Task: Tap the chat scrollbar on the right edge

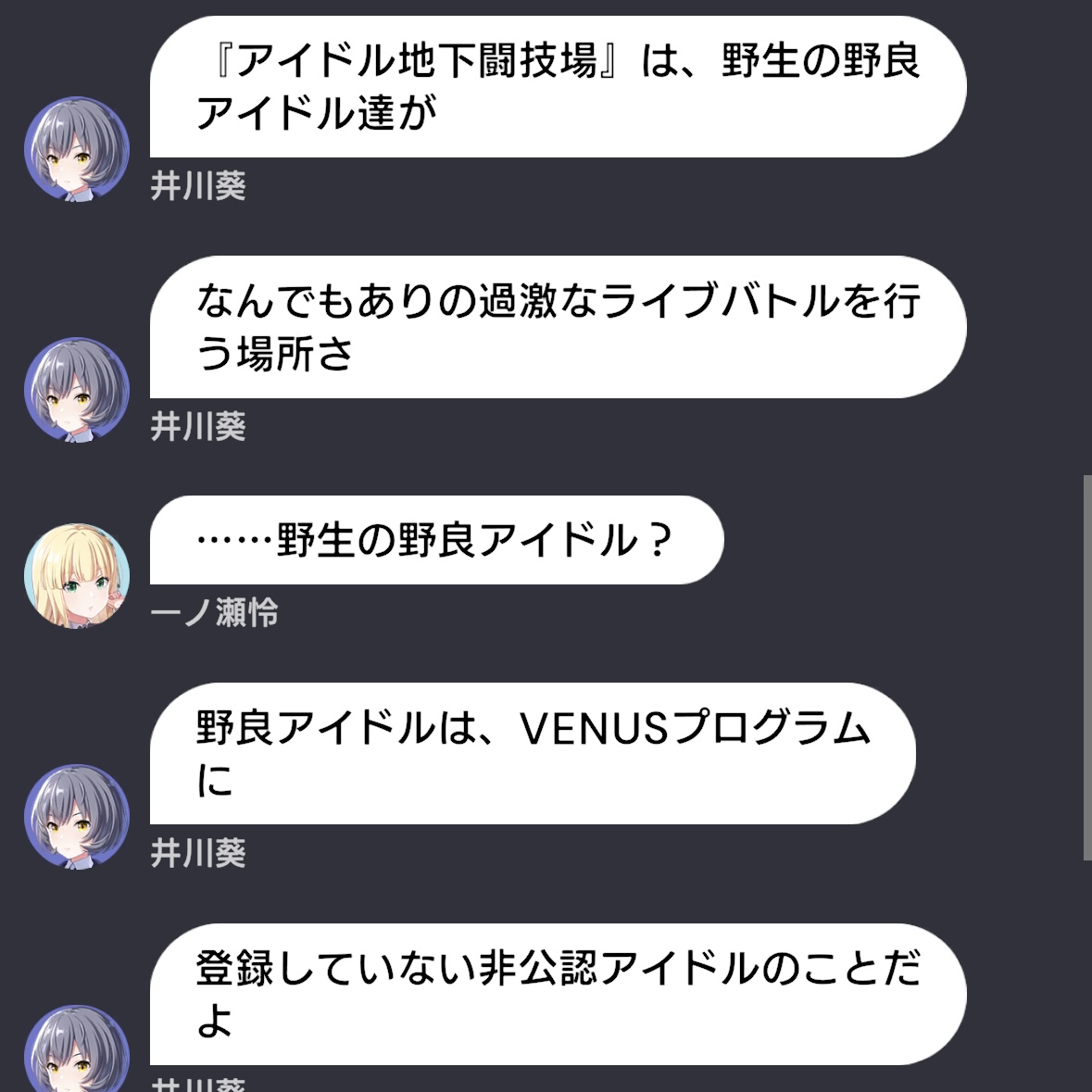Action: [1086, 667]
